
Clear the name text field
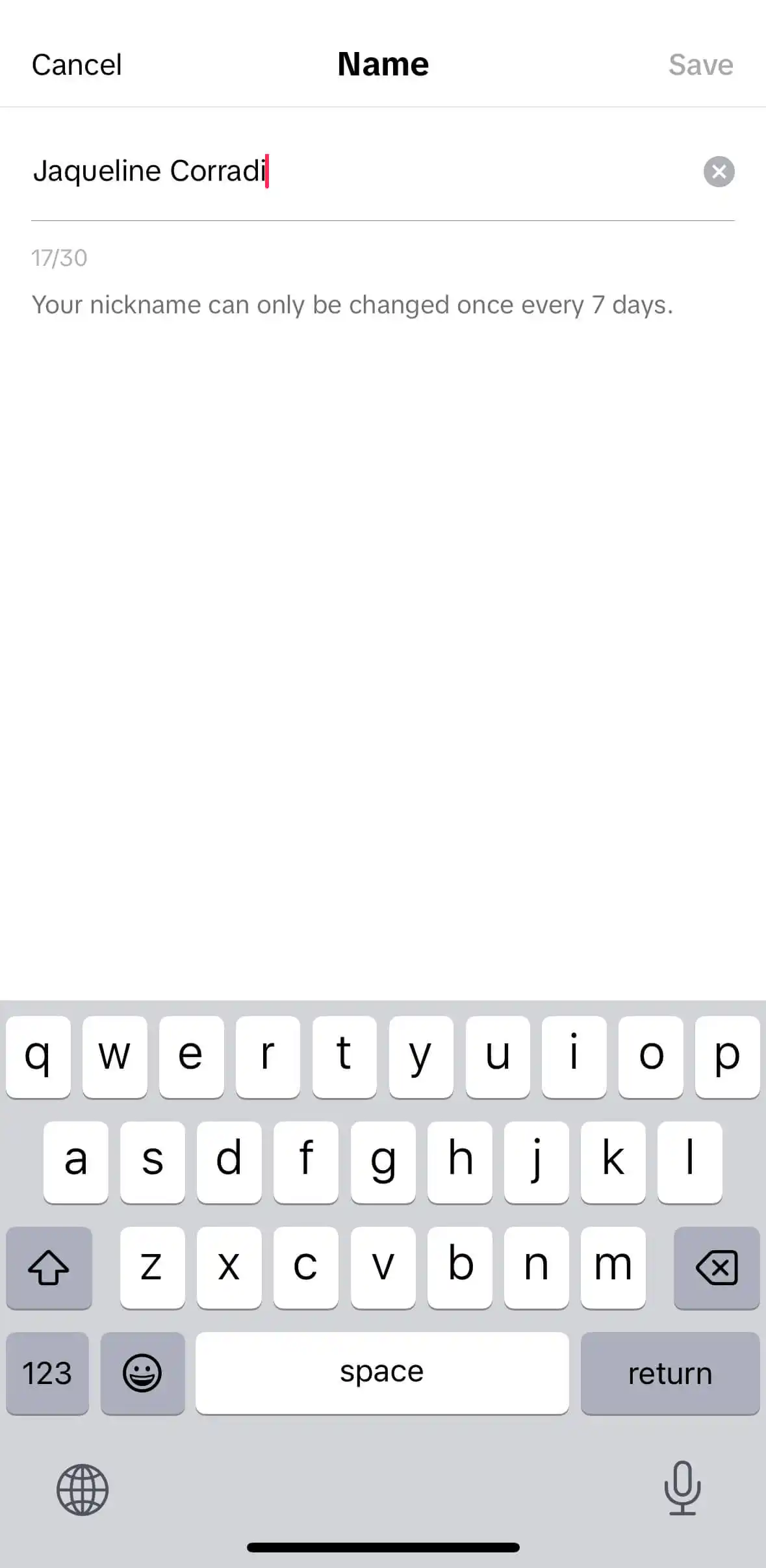(719, 172)
